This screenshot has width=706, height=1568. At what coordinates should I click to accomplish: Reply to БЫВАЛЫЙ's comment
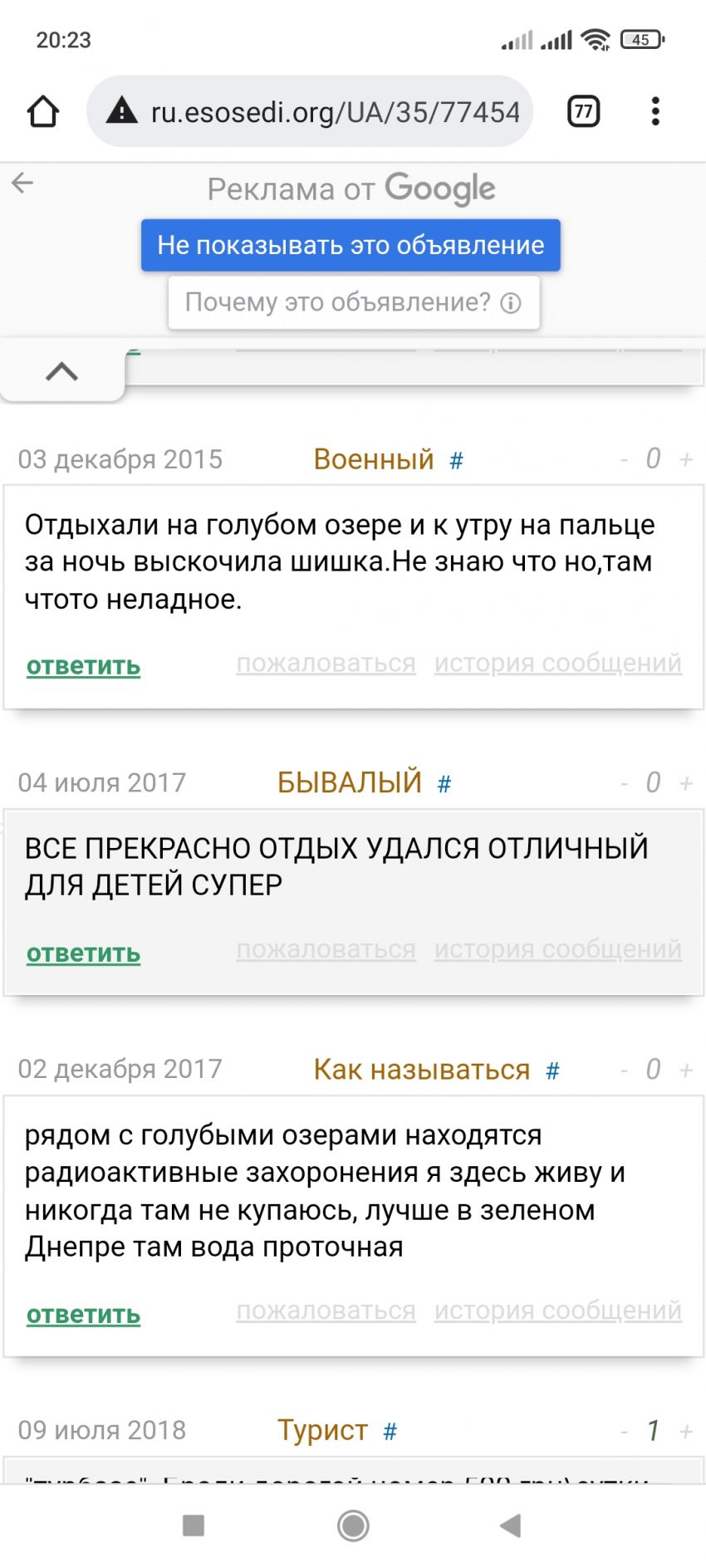[83, 953]
